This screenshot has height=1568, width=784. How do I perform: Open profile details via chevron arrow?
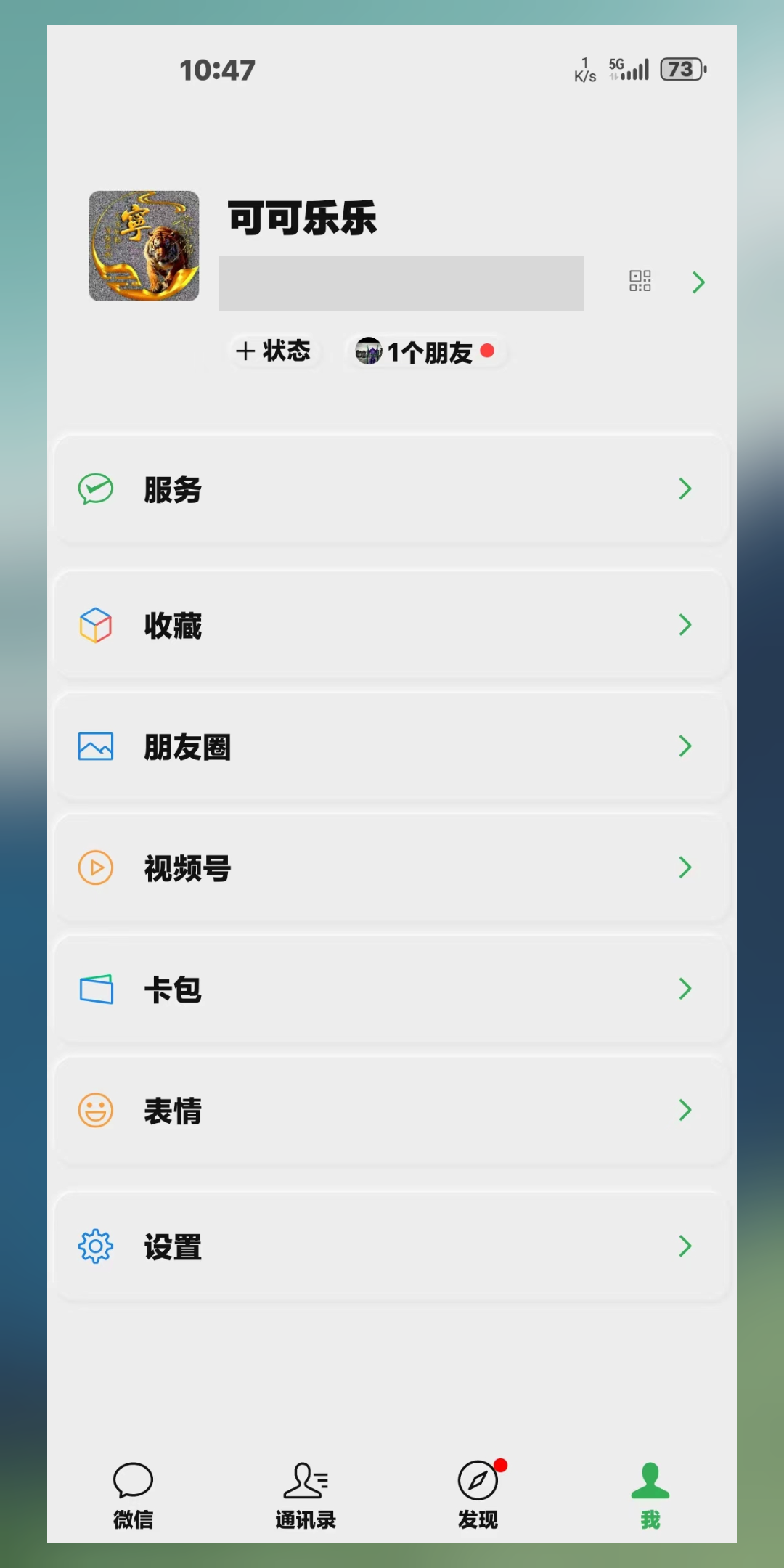click(x=698, y=282)
